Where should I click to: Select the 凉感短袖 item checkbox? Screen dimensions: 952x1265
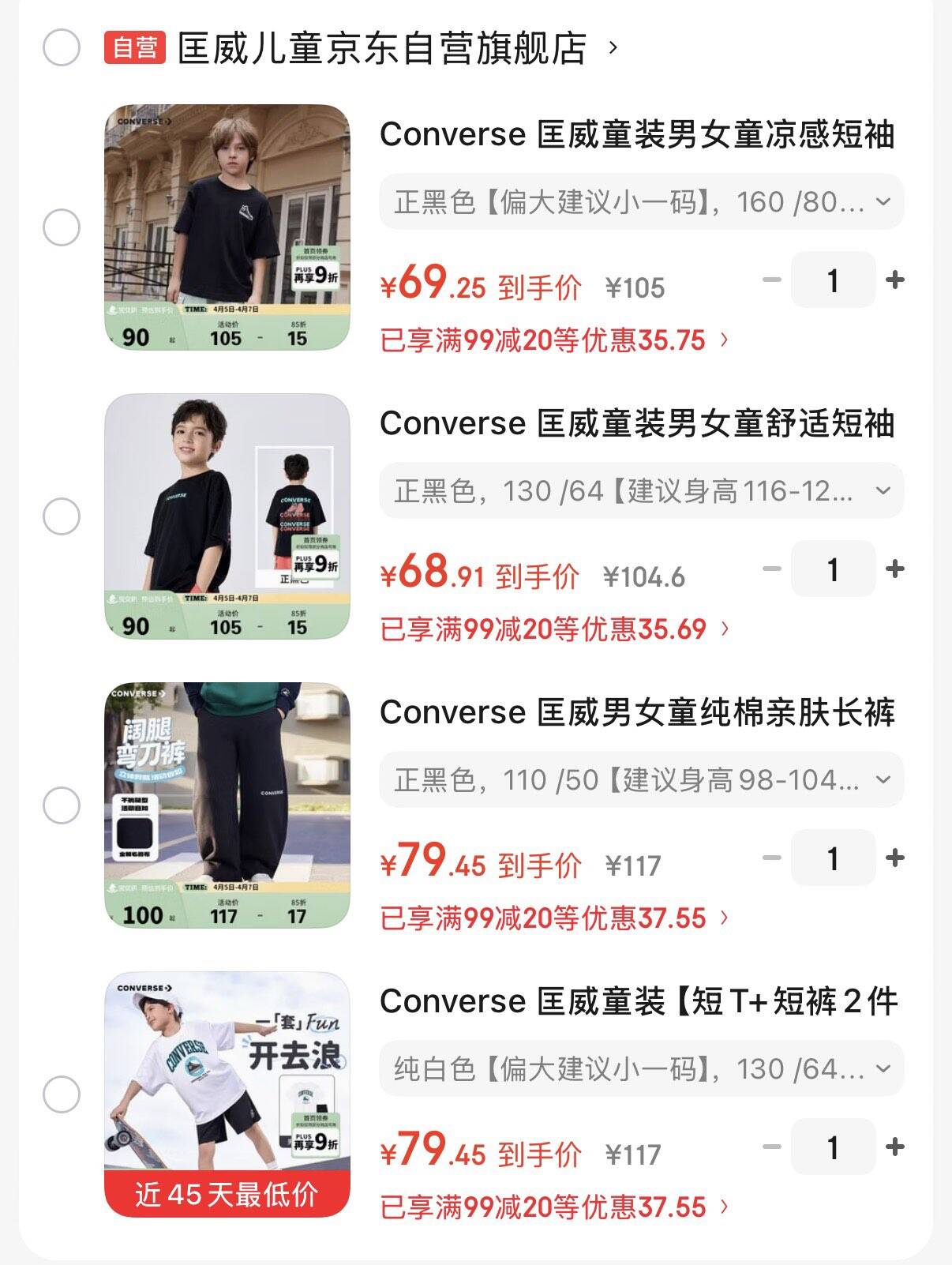pos(62,228)
